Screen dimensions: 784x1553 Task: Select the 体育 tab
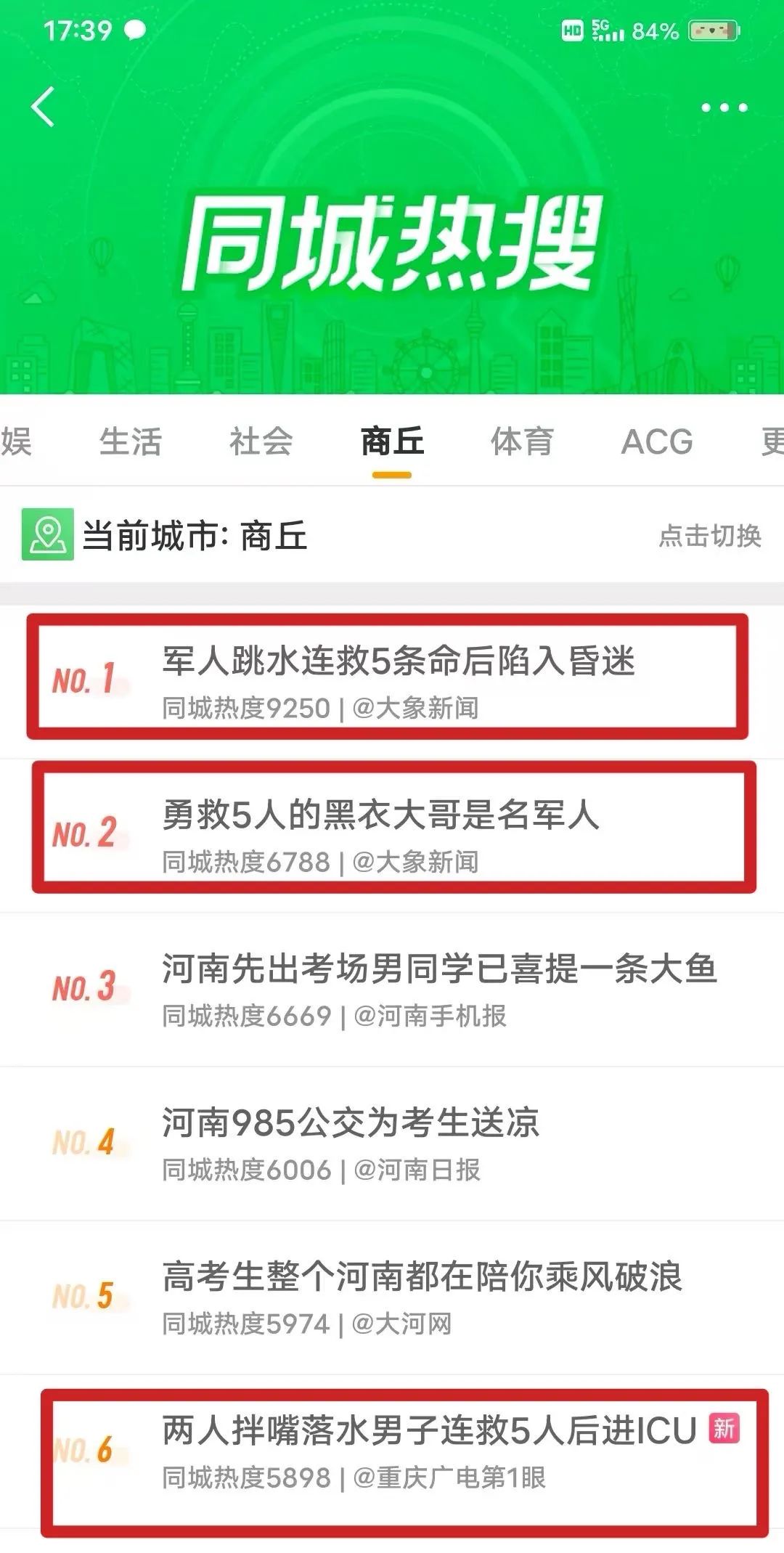pos(523,441)
